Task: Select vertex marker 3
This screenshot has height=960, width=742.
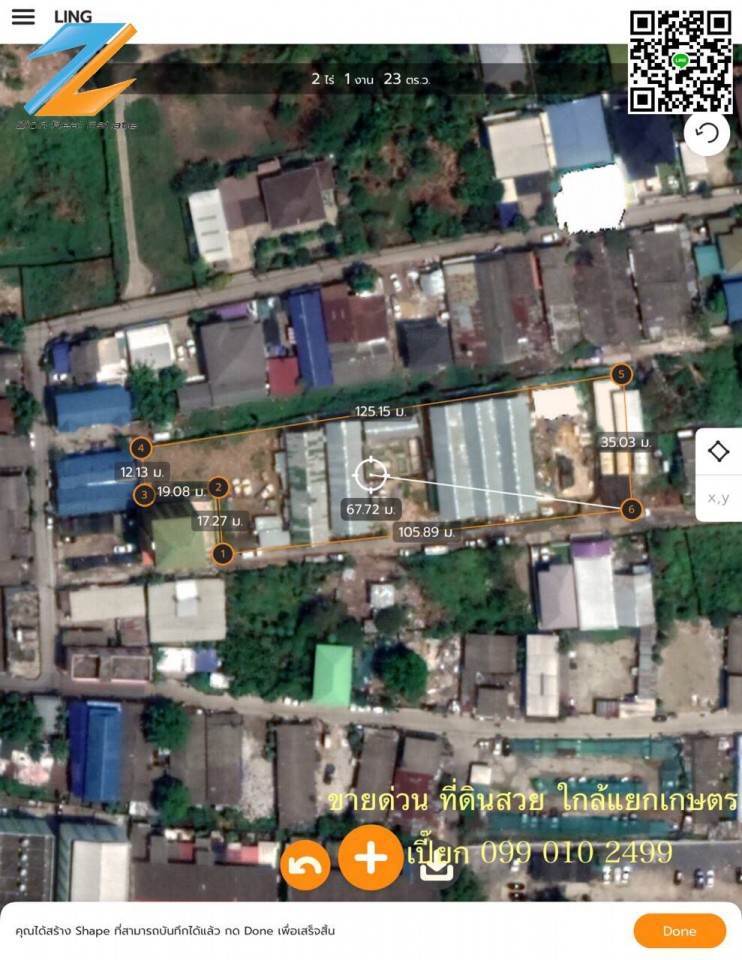Action: 144,493
